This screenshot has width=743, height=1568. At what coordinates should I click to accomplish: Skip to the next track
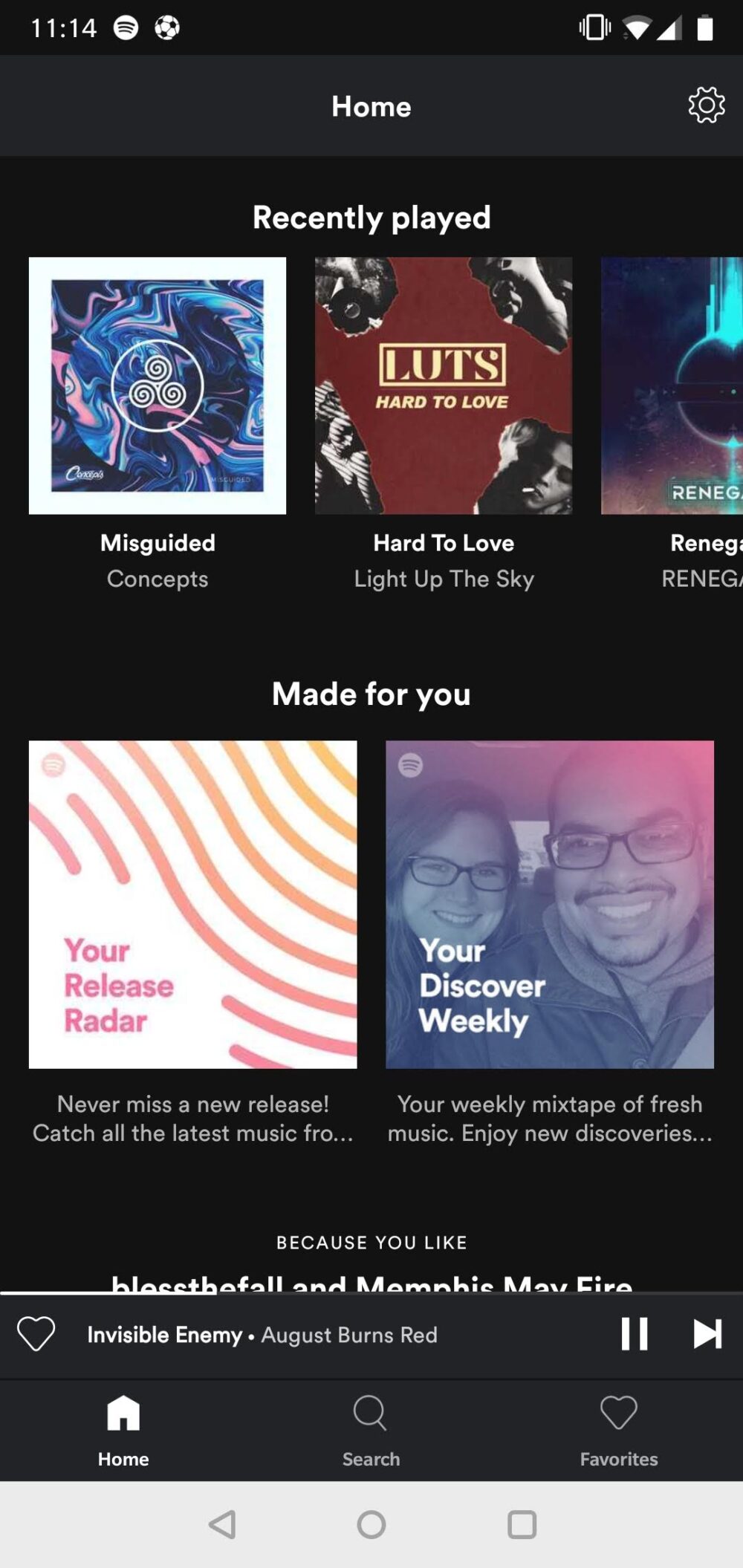(x=707, y=1335)
